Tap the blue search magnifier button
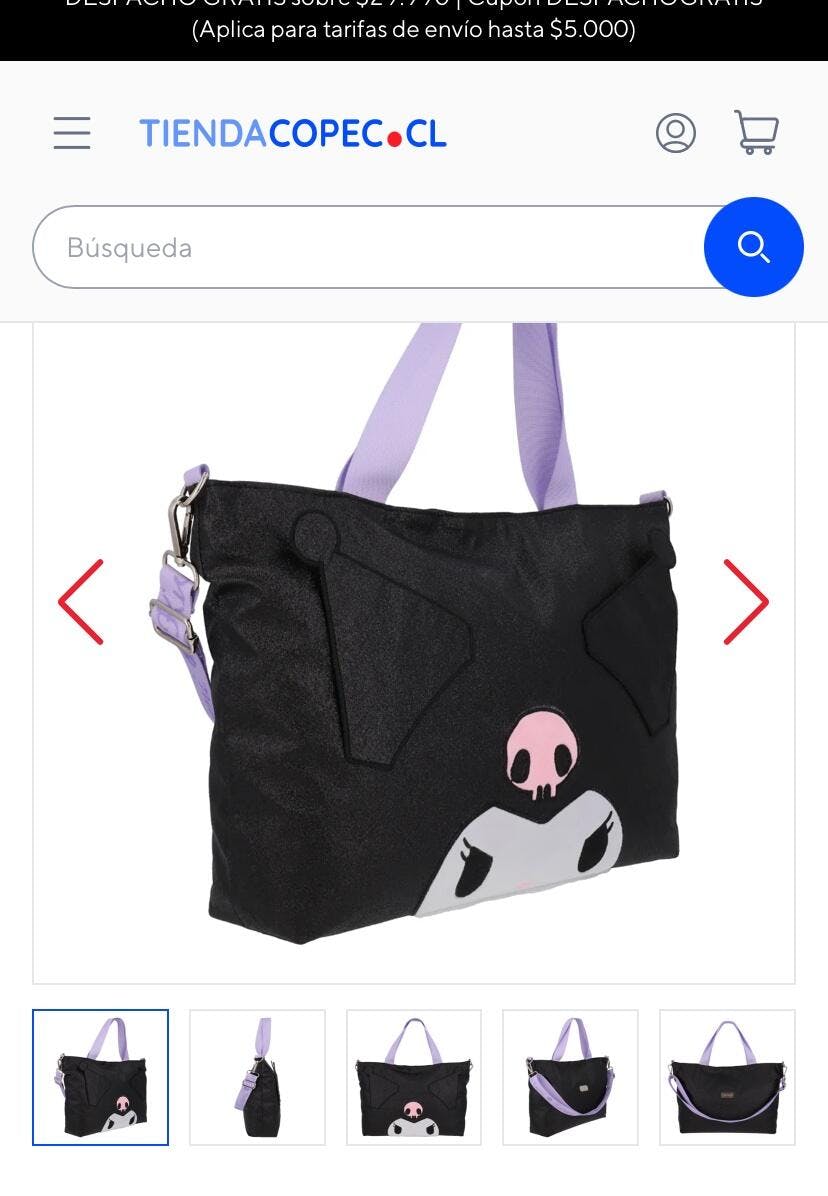 click(x=753, y=247)
